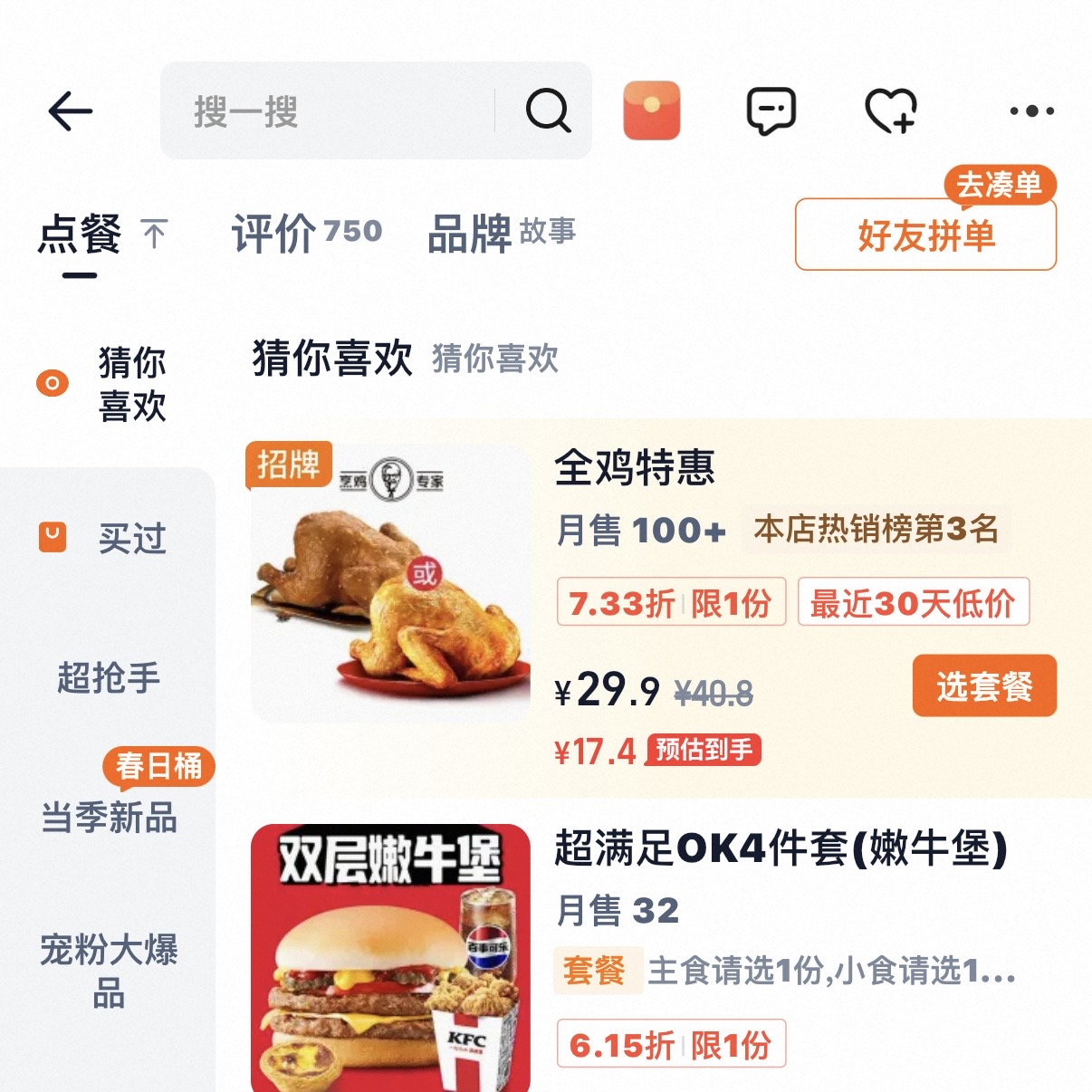Add store to favorites with heart icon

point(891,110)
